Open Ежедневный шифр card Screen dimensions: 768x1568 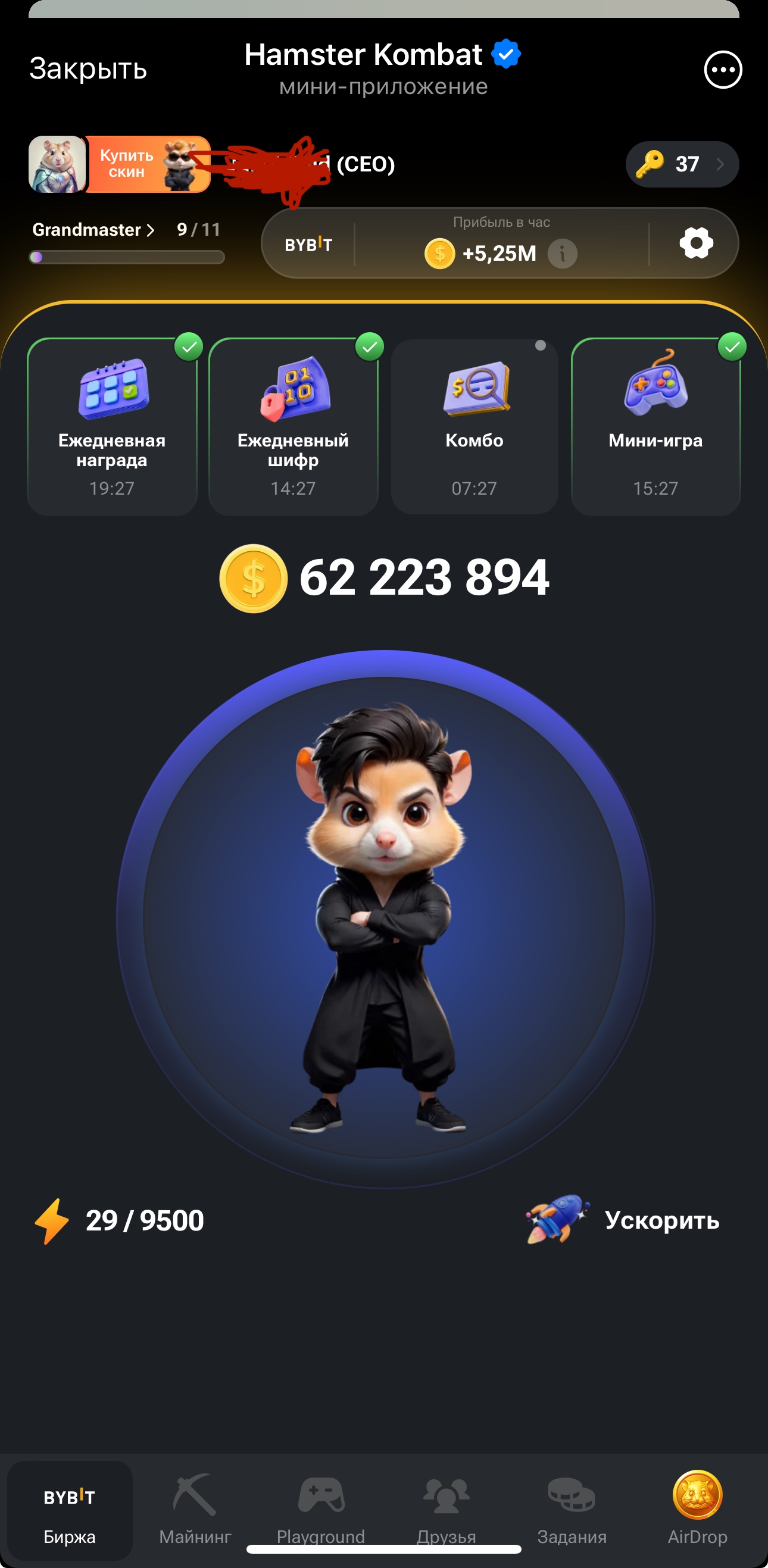coord(294,426)
